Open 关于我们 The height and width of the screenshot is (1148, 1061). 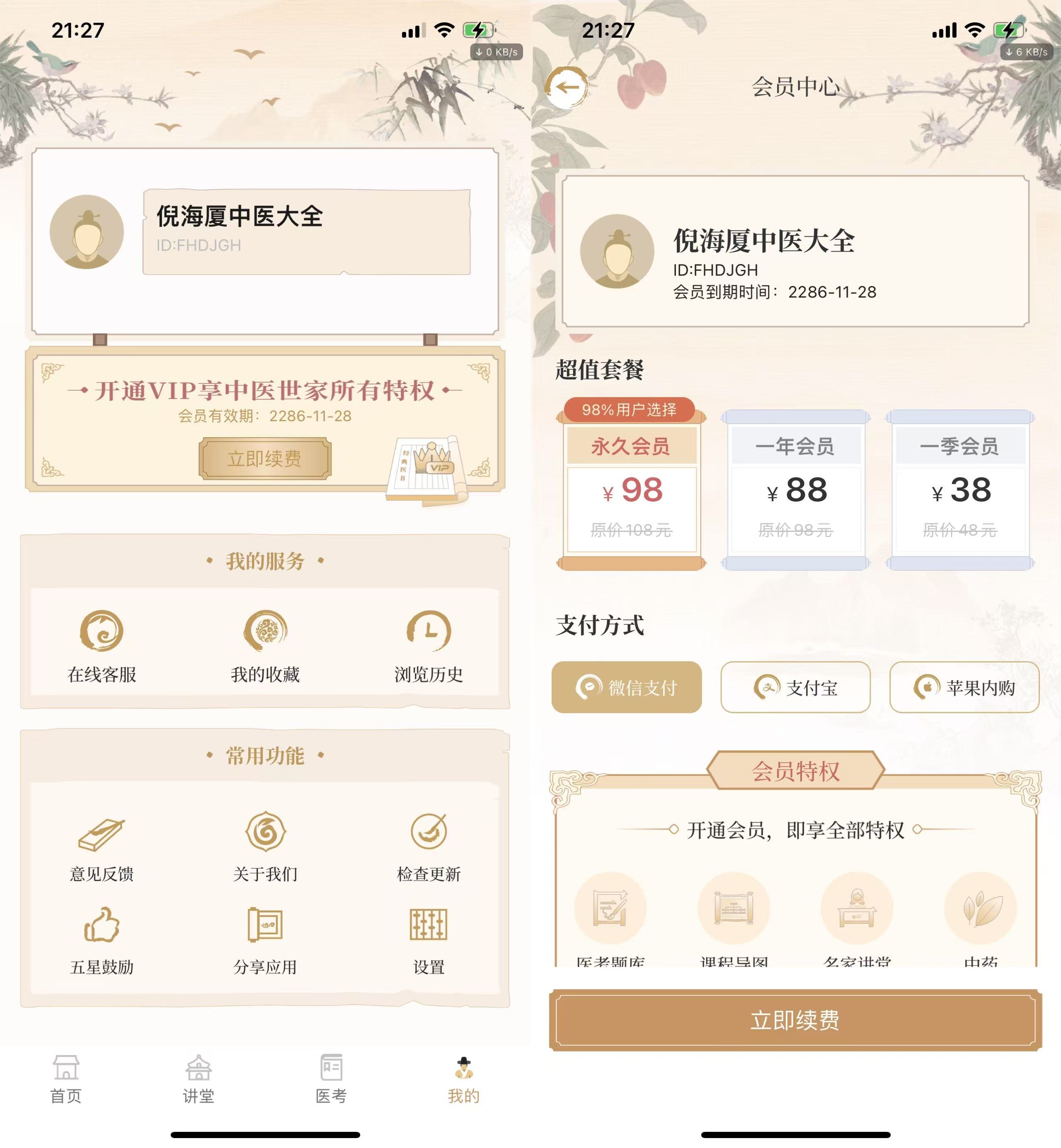coord(265,847)
